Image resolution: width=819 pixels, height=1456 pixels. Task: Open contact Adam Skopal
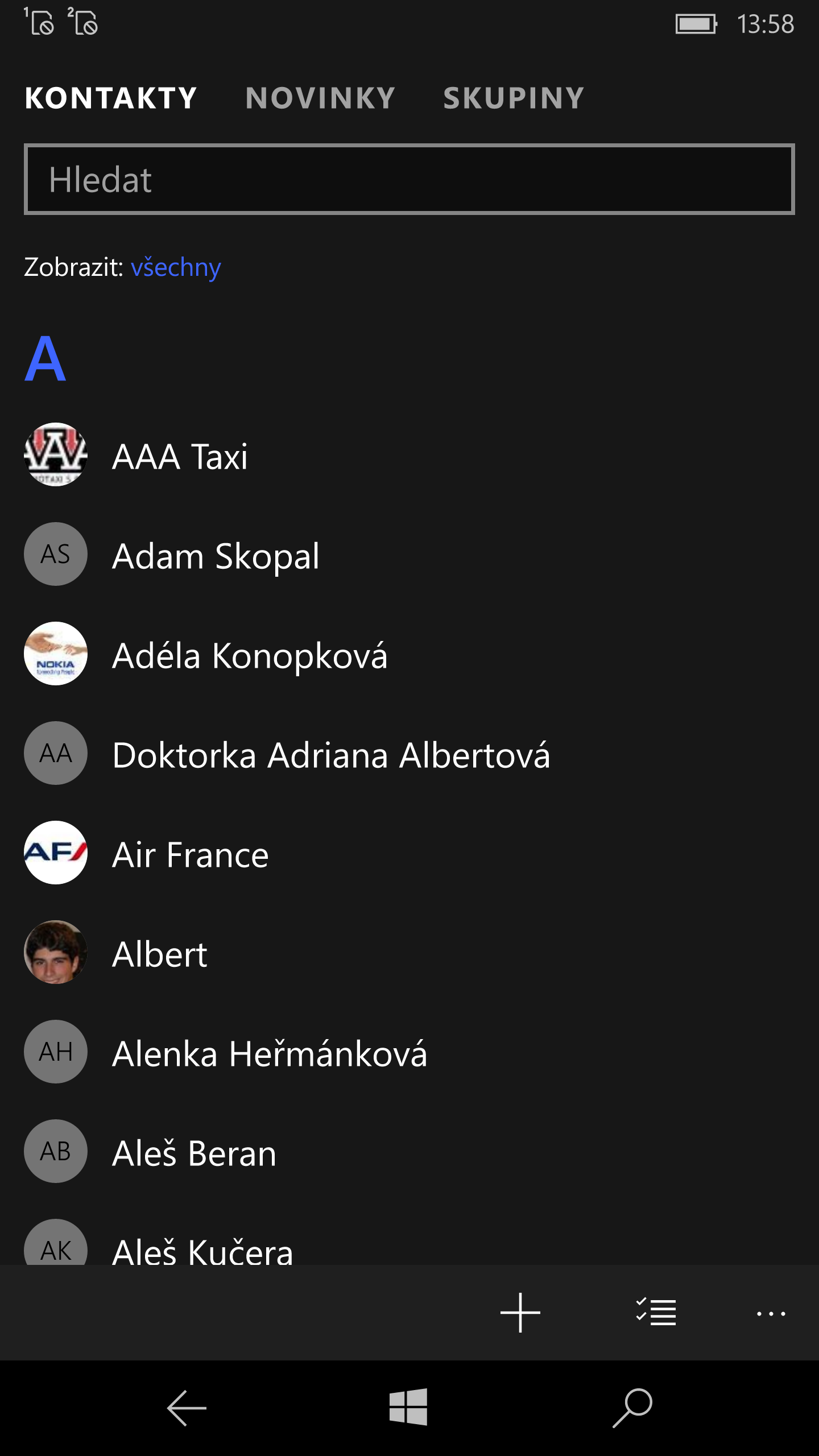[216, 555]
